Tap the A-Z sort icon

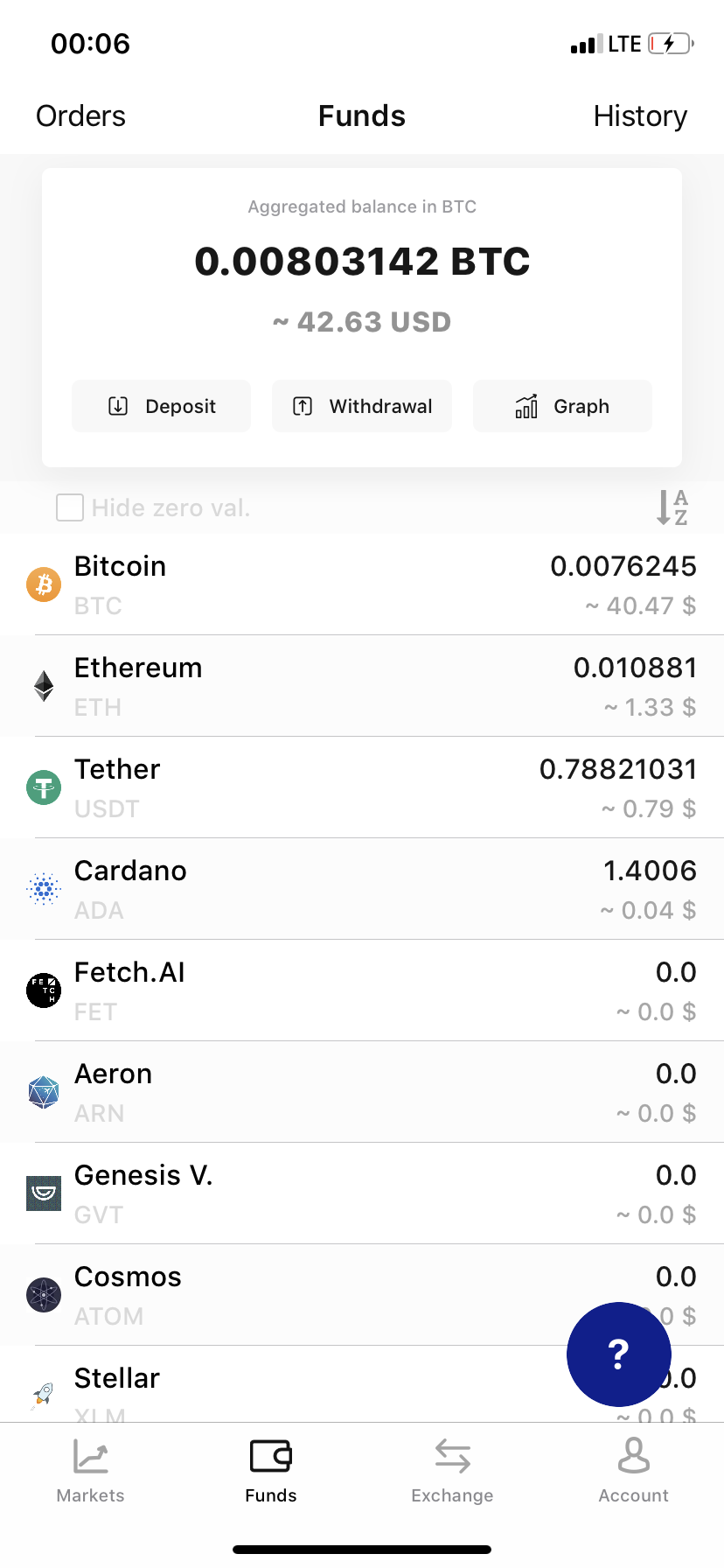(672, 507)
